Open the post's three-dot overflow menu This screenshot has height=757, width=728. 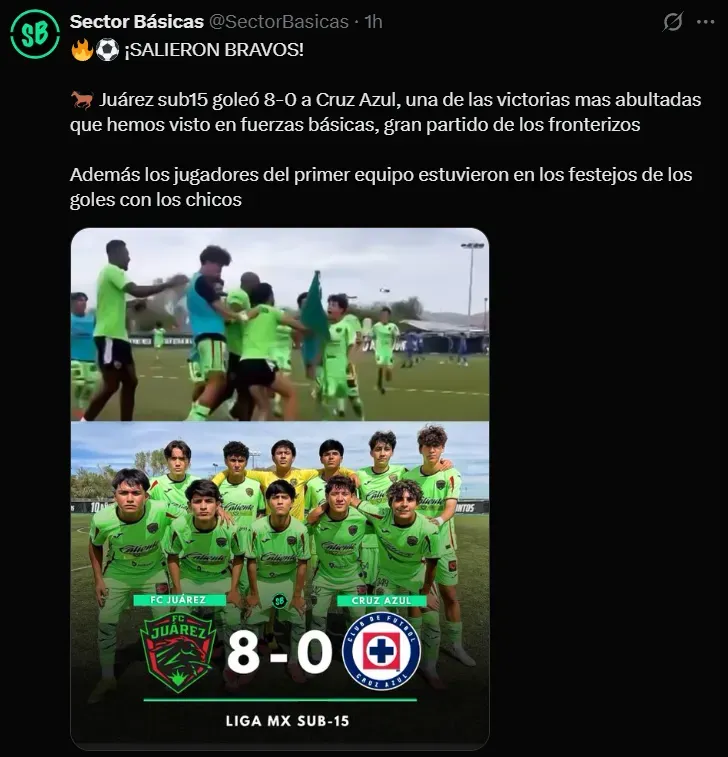point(707,21)
